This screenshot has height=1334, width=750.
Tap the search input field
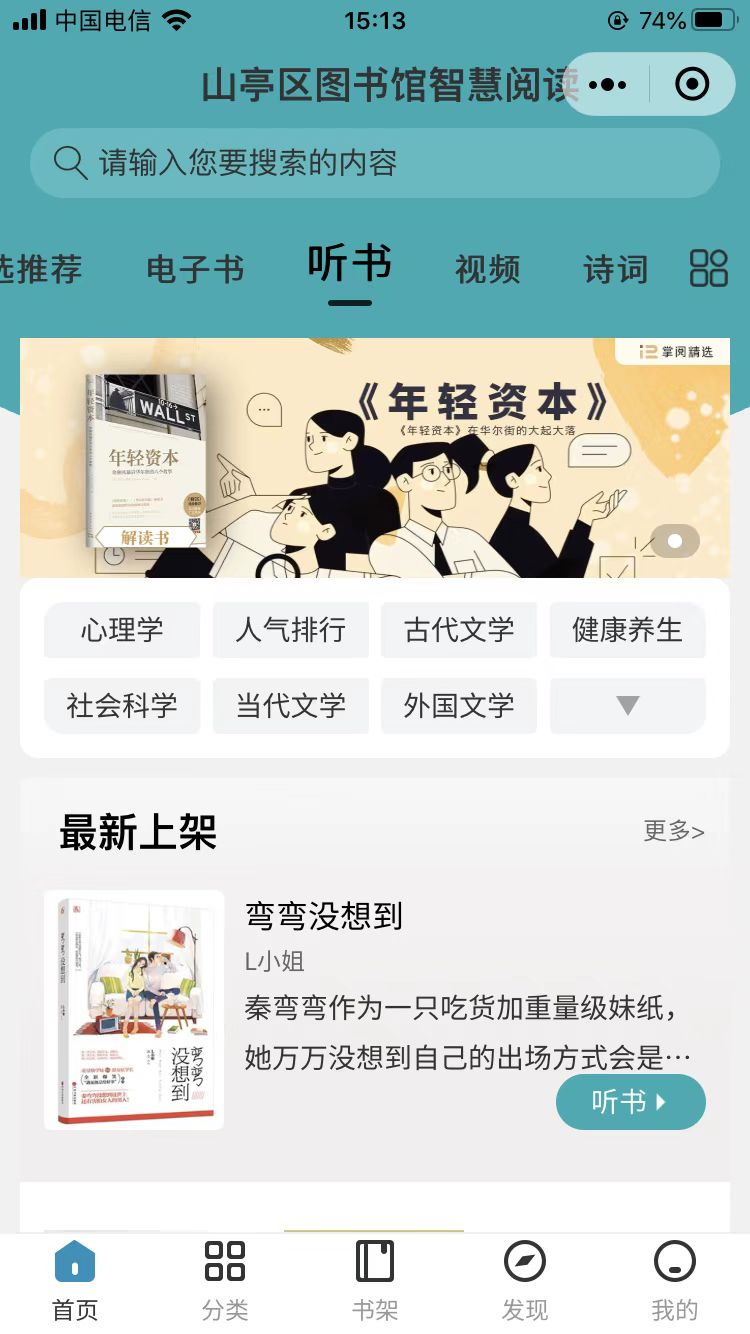pyautogui.click(x=375, y=163)
